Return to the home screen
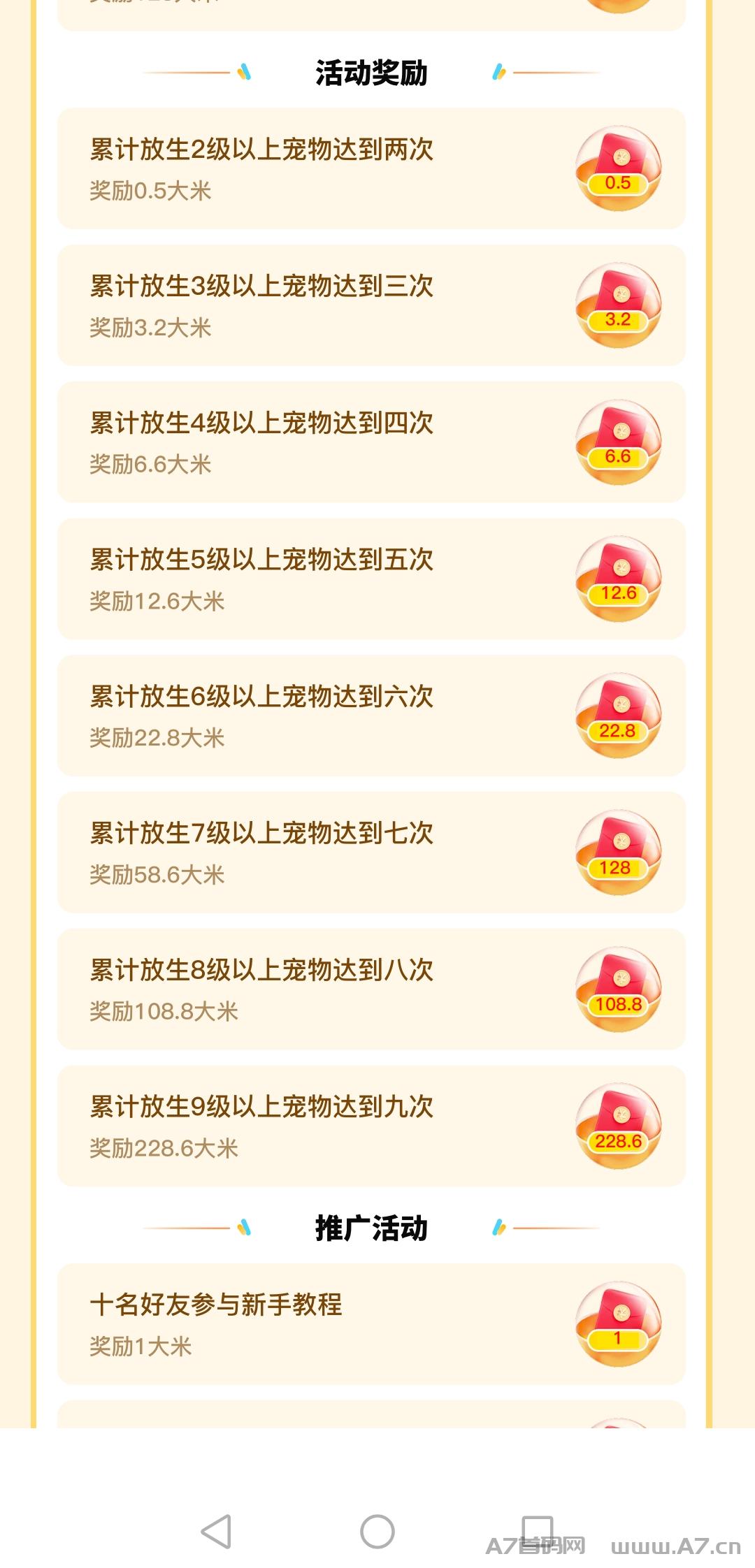This screenshot has height=1568, width=755. click(377, 1532)
